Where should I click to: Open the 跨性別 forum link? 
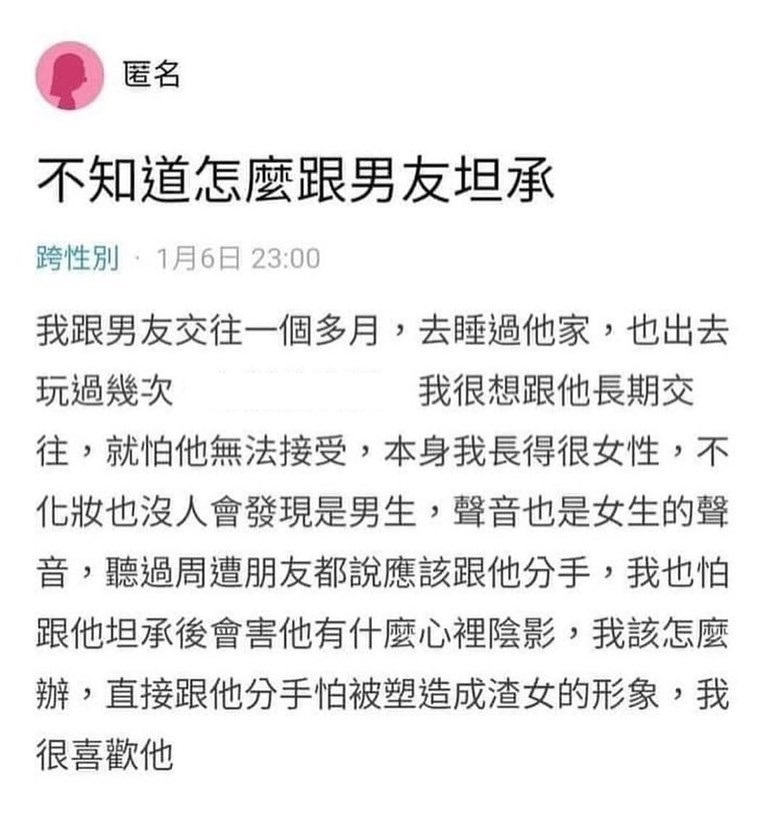pos(77,259)
